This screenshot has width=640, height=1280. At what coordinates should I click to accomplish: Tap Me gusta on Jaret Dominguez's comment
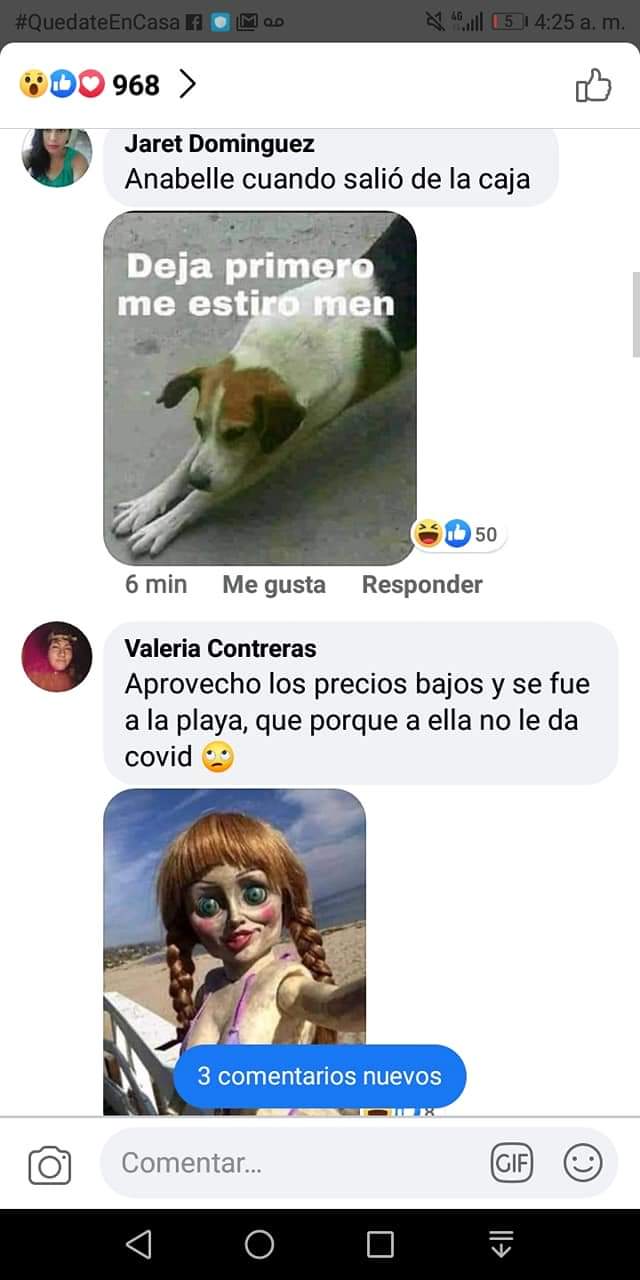274,585
